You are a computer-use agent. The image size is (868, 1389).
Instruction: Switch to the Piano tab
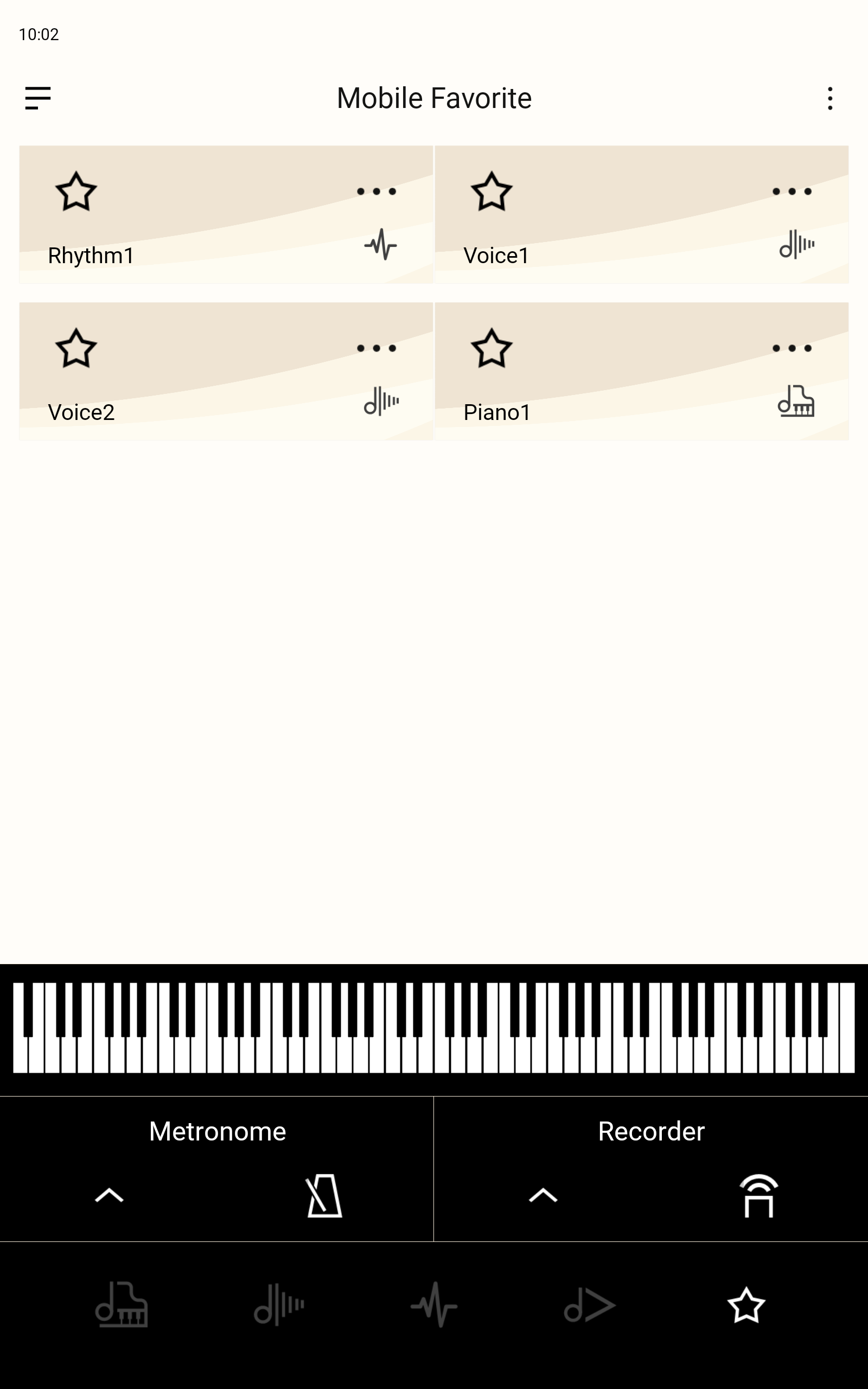tap(121, 1305)
